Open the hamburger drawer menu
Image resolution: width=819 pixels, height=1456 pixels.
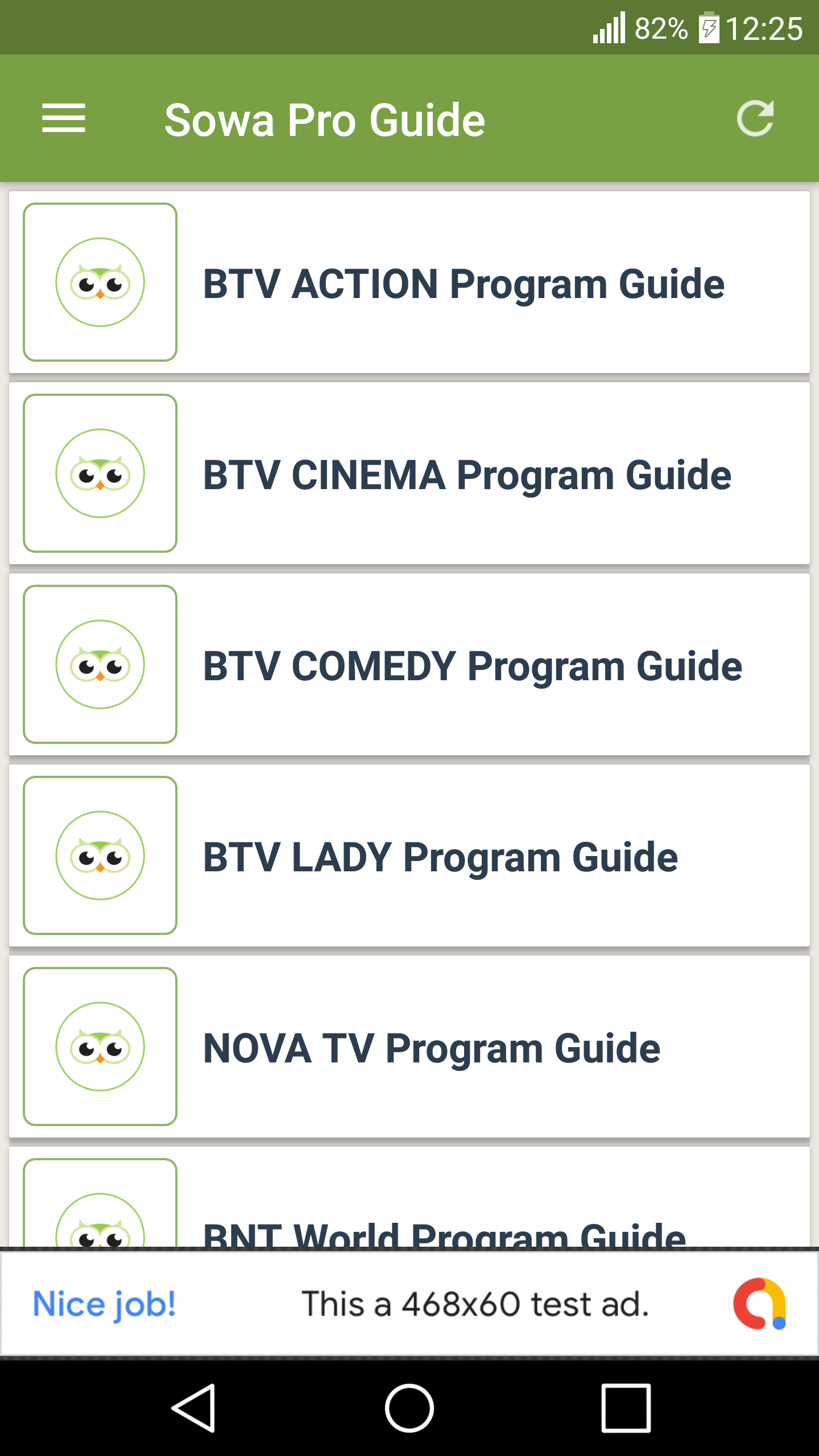click(x=64, y=118)
